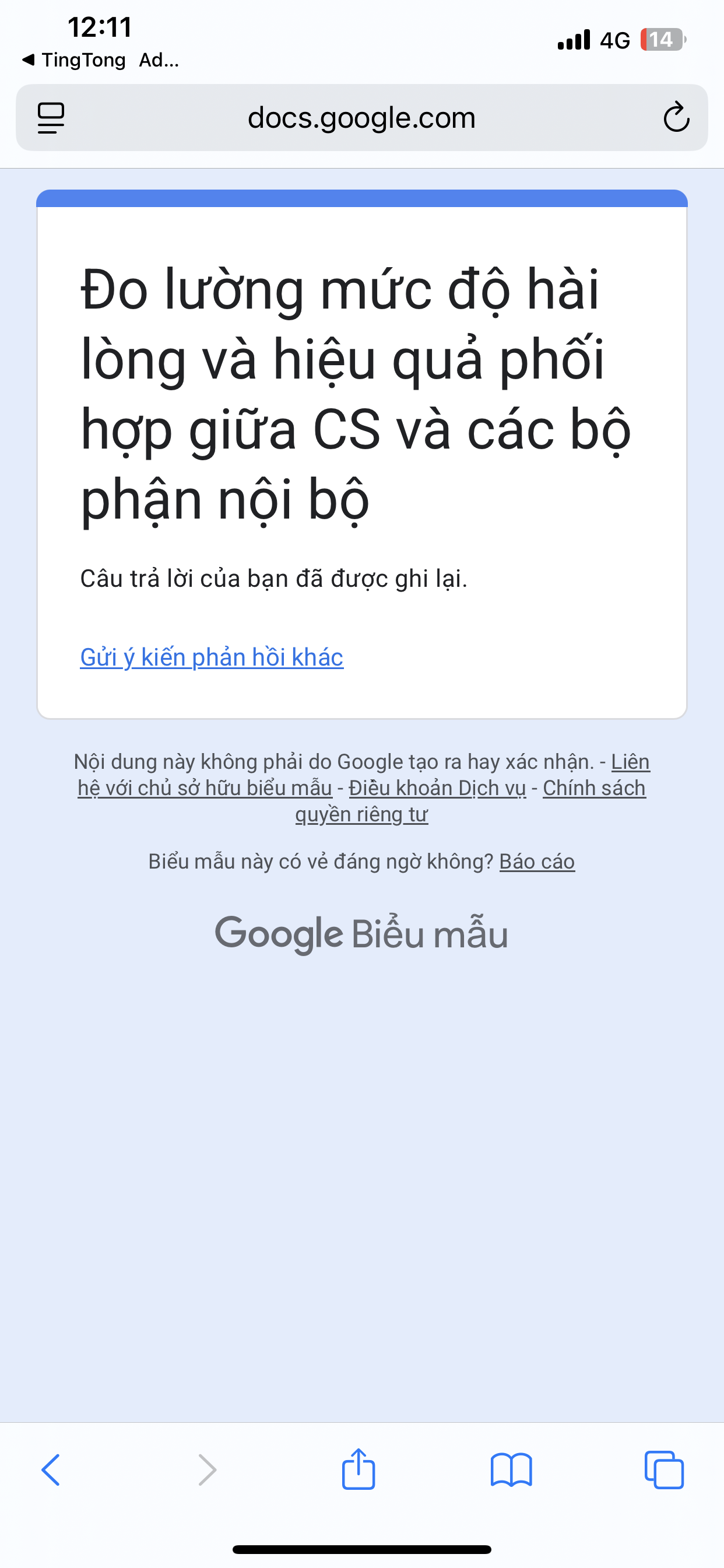The image size is (724, 1568).
Task: Reload the docs.google.com page
Action: coord(676,117)
